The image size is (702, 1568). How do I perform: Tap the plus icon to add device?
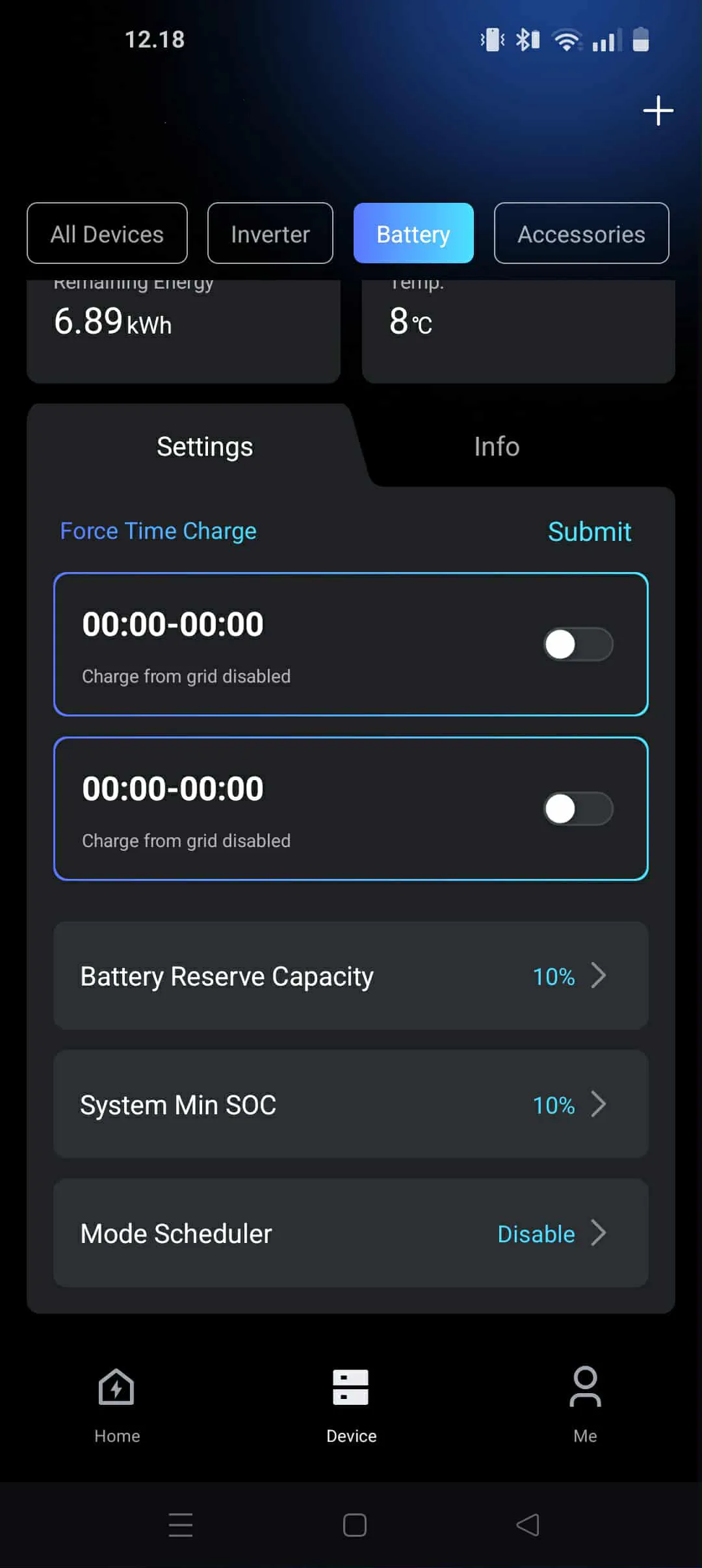pyautogui.click(x=658, y=111)
